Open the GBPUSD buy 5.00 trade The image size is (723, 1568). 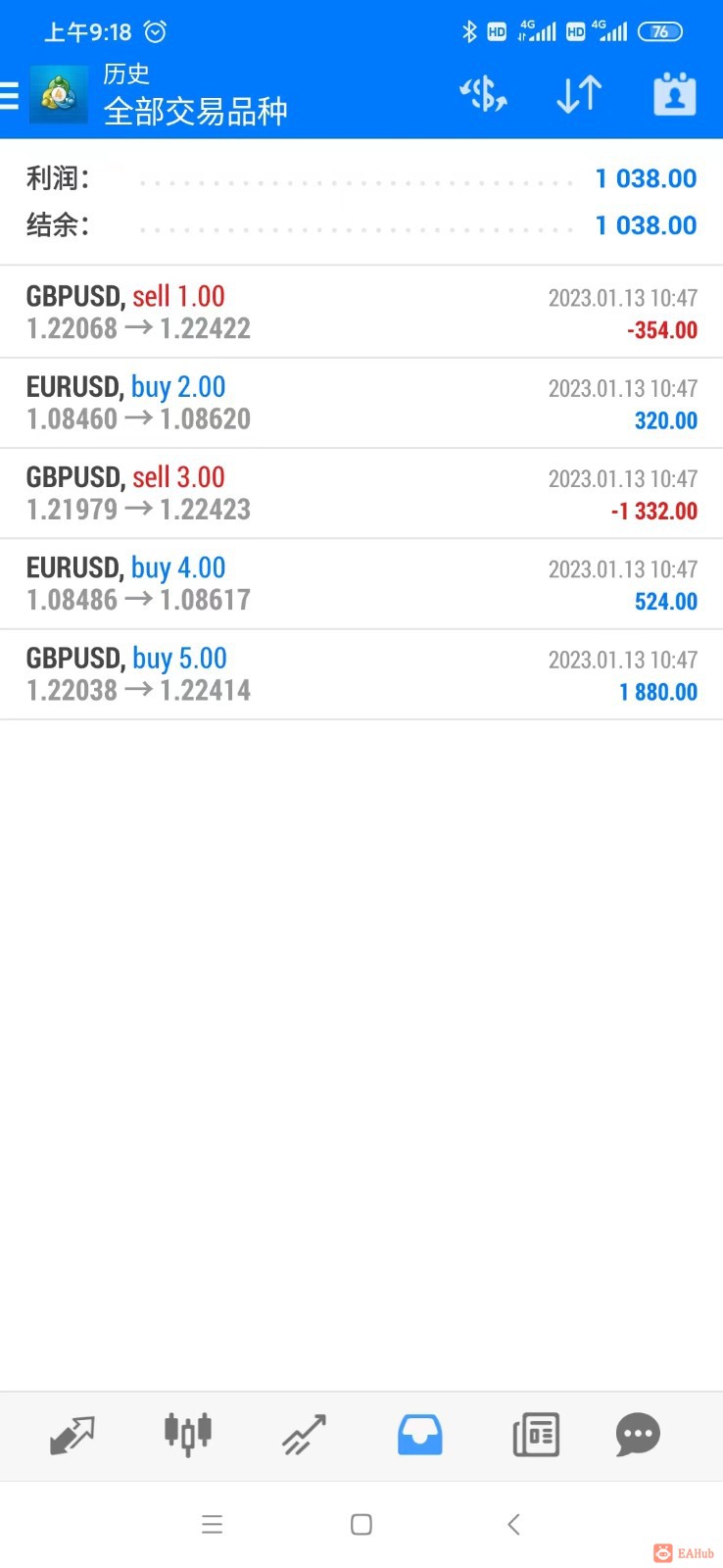[361, 674]
